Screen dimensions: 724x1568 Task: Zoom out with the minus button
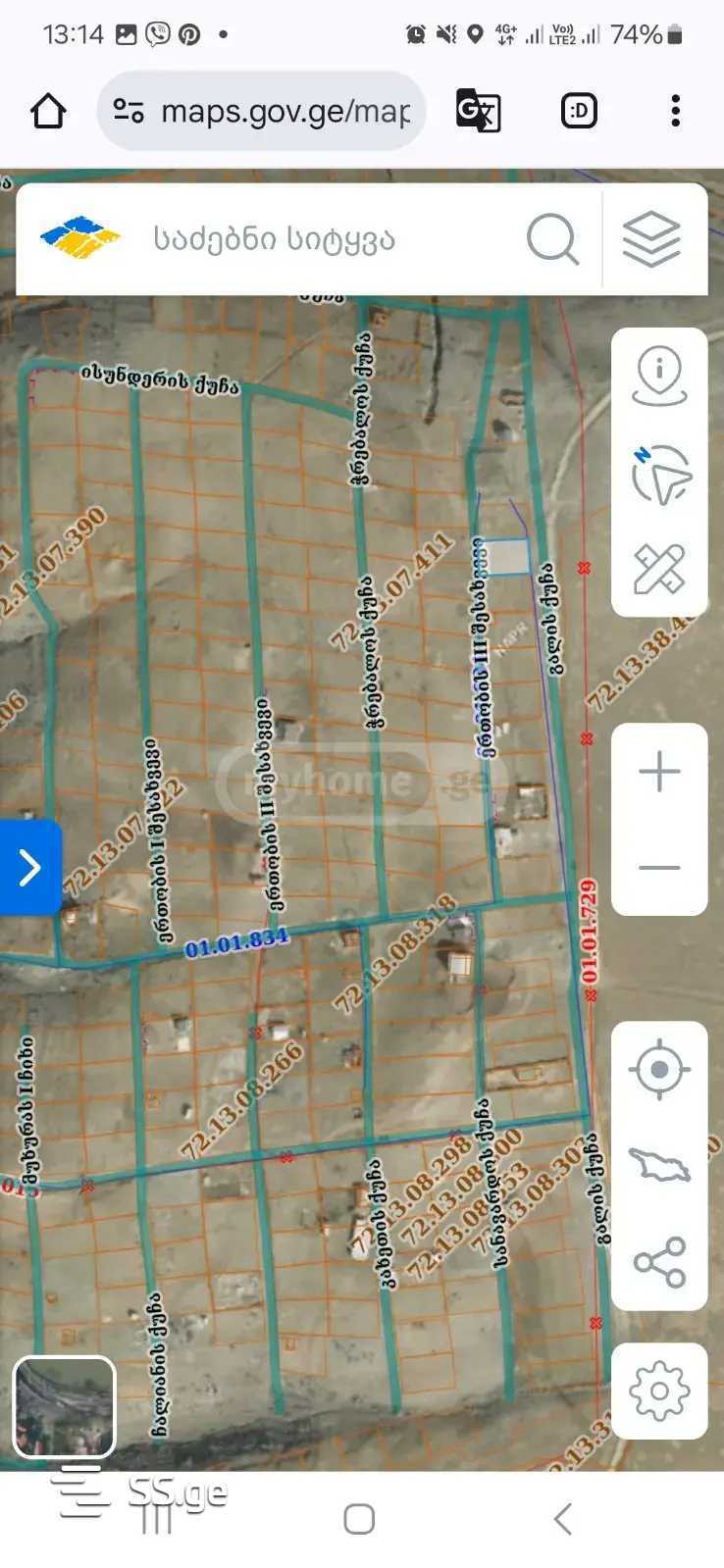pos(659,868)
